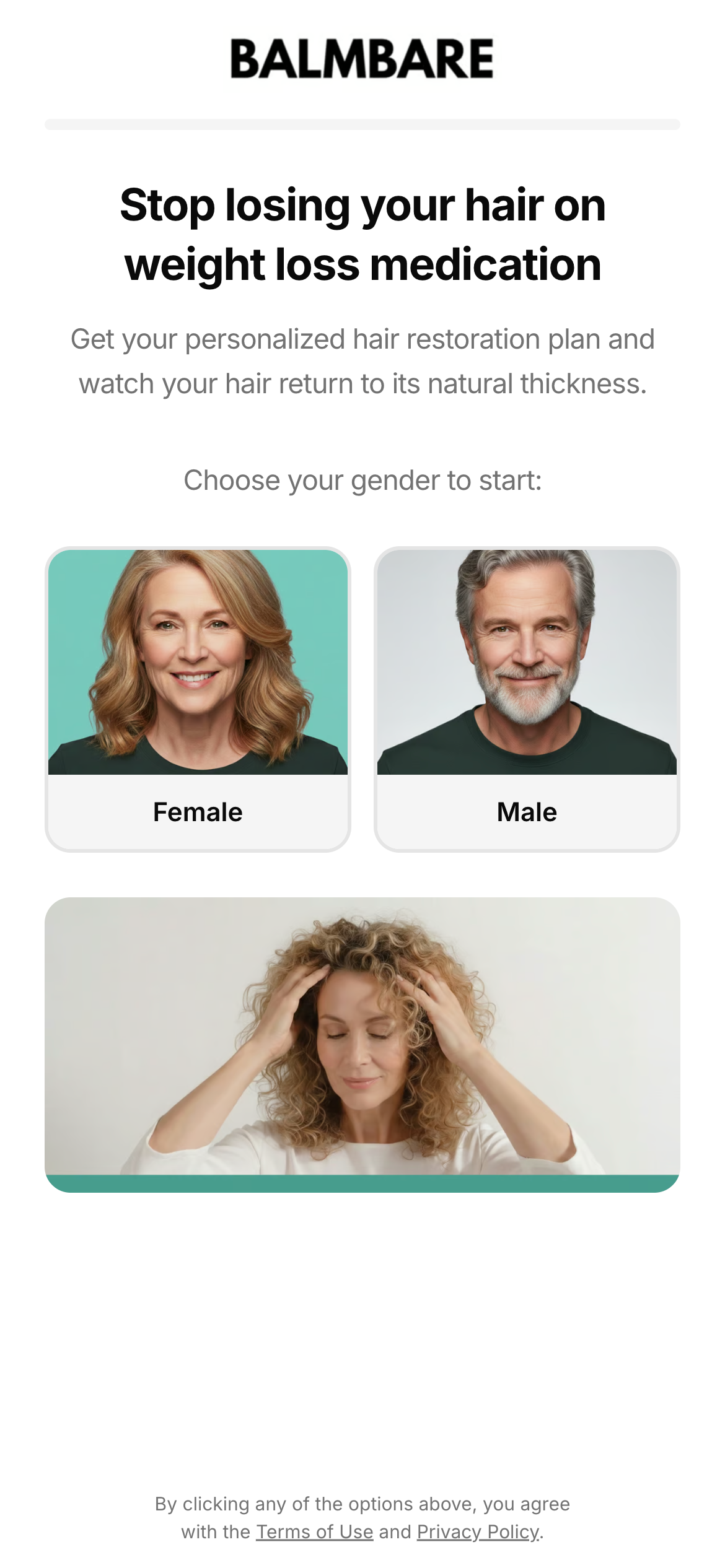Choose the Male gender card
This screenshot has width=725, height=1568.
point(527,699)
